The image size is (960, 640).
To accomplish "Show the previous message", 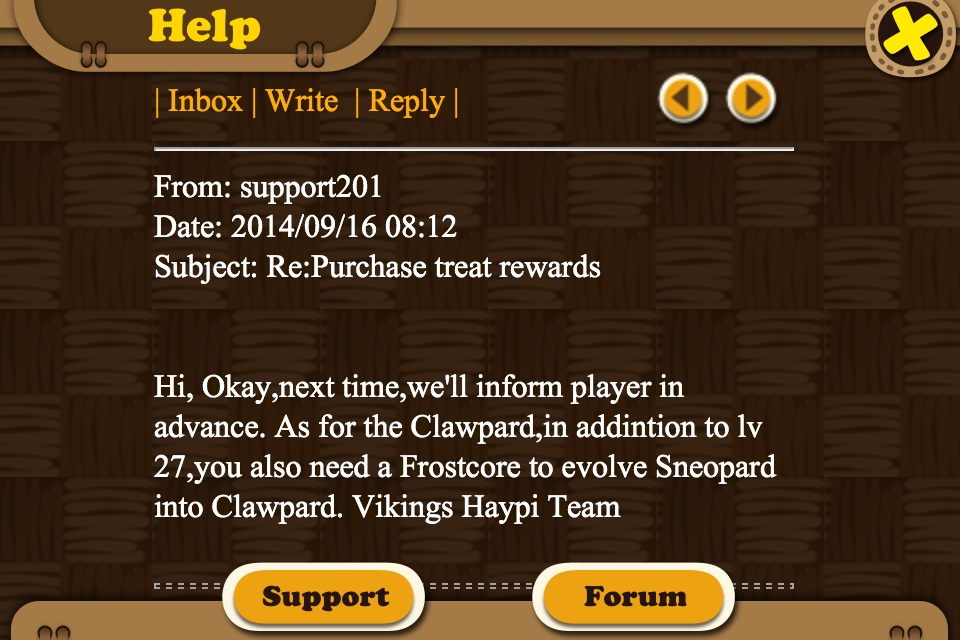I will pos(684,98).
